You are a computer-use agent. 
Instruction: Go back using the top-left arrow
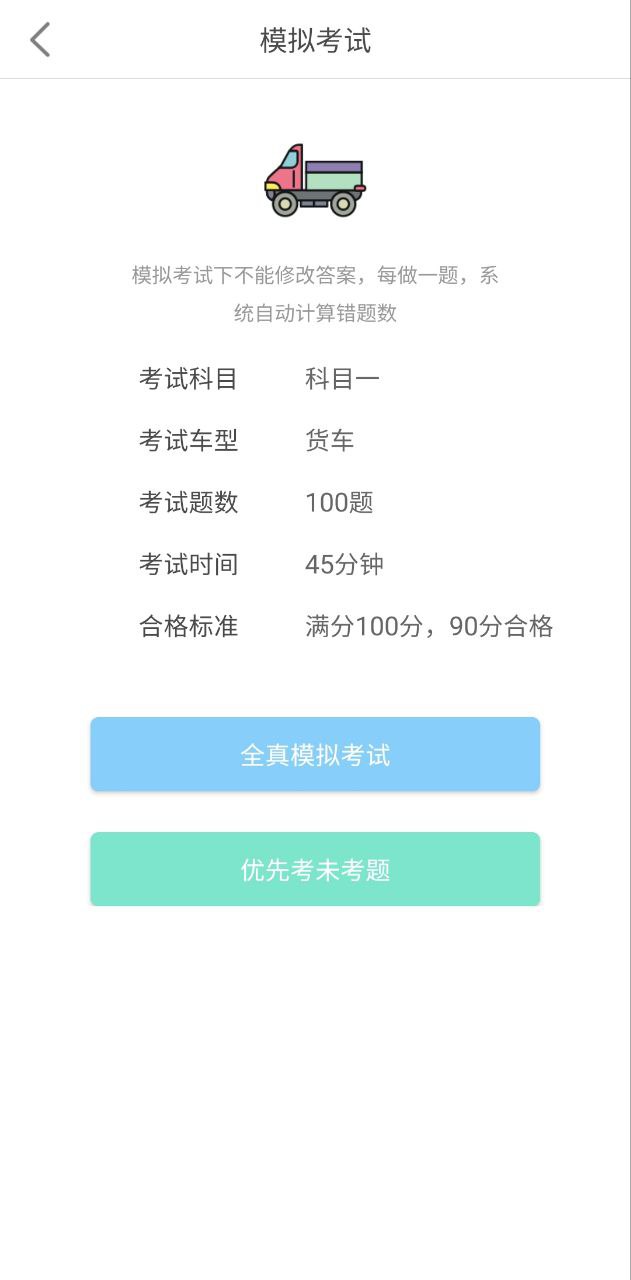(40, 40)
